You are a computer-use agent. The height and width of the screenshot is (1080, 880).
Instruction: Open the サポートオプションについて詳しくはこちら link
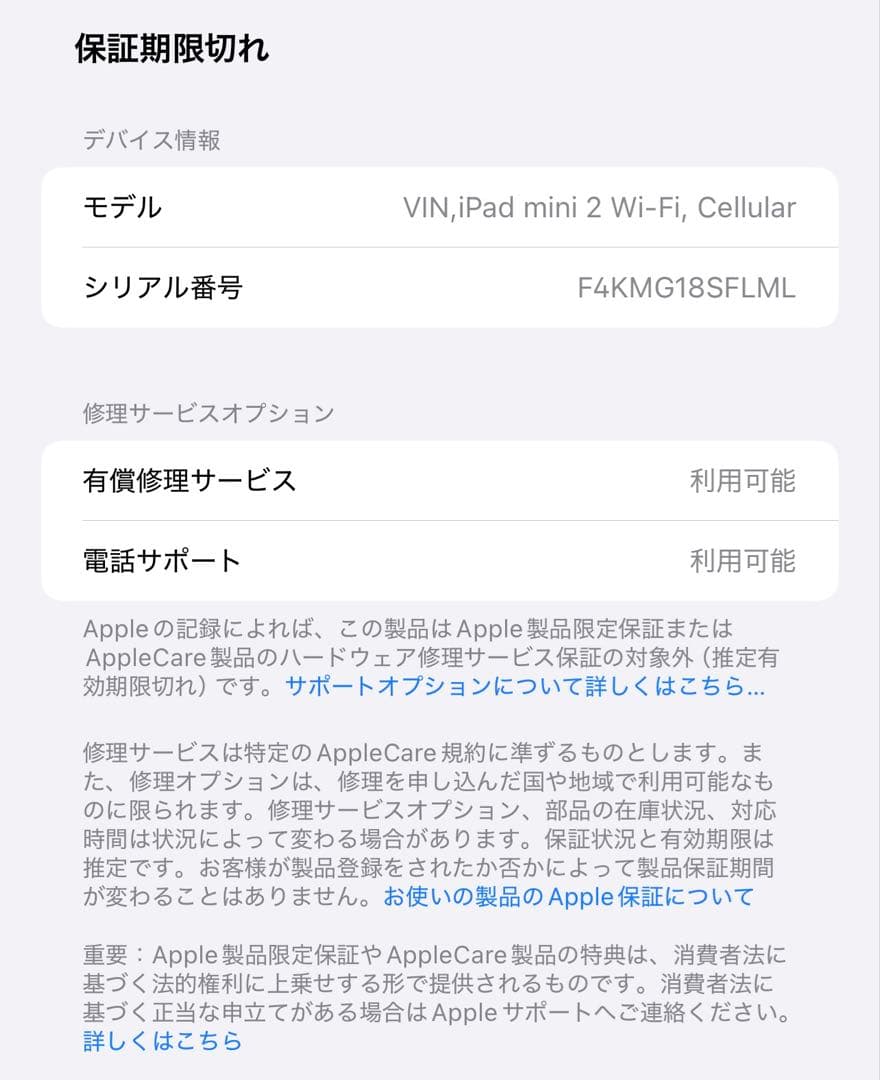pos(524,687)
